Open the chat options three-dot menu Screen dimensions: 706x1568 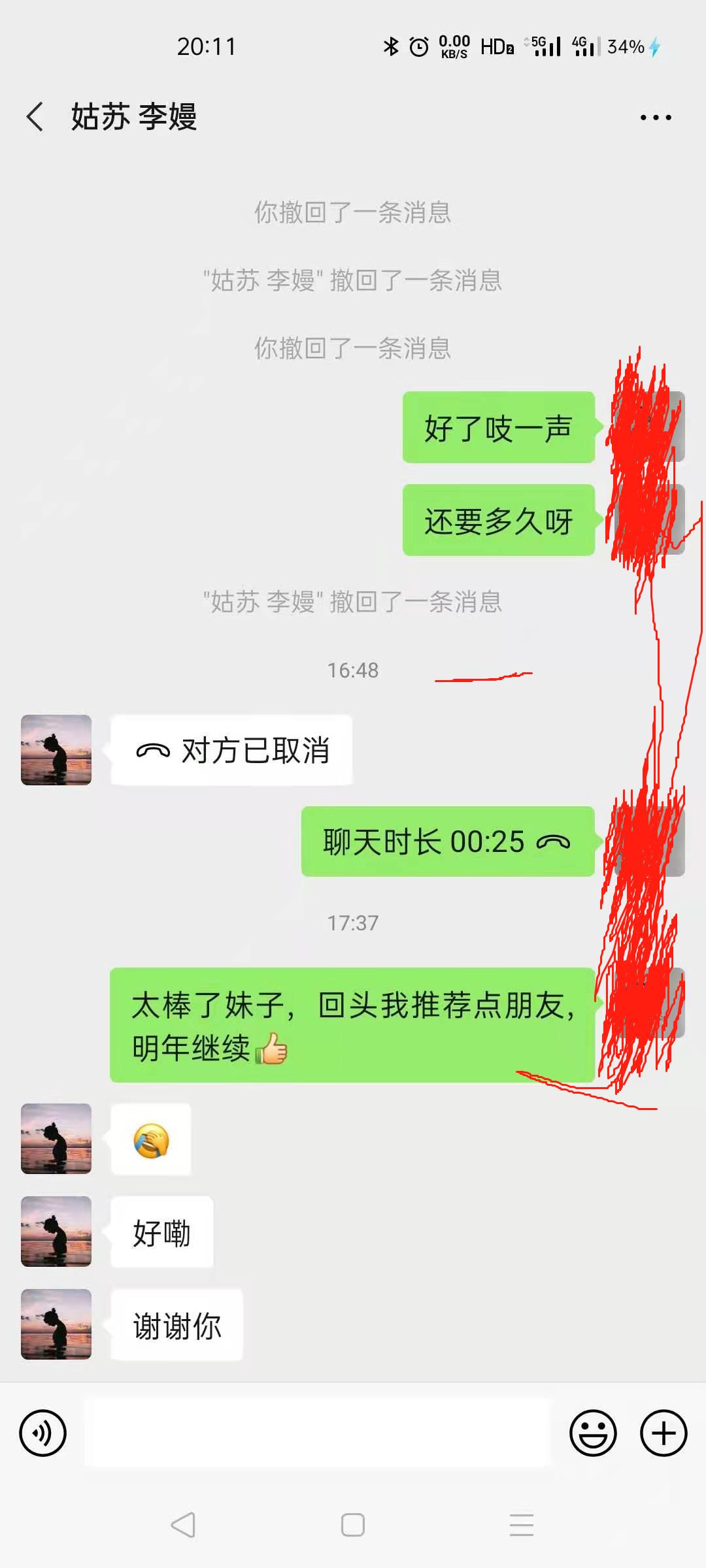tap(655, 118)
